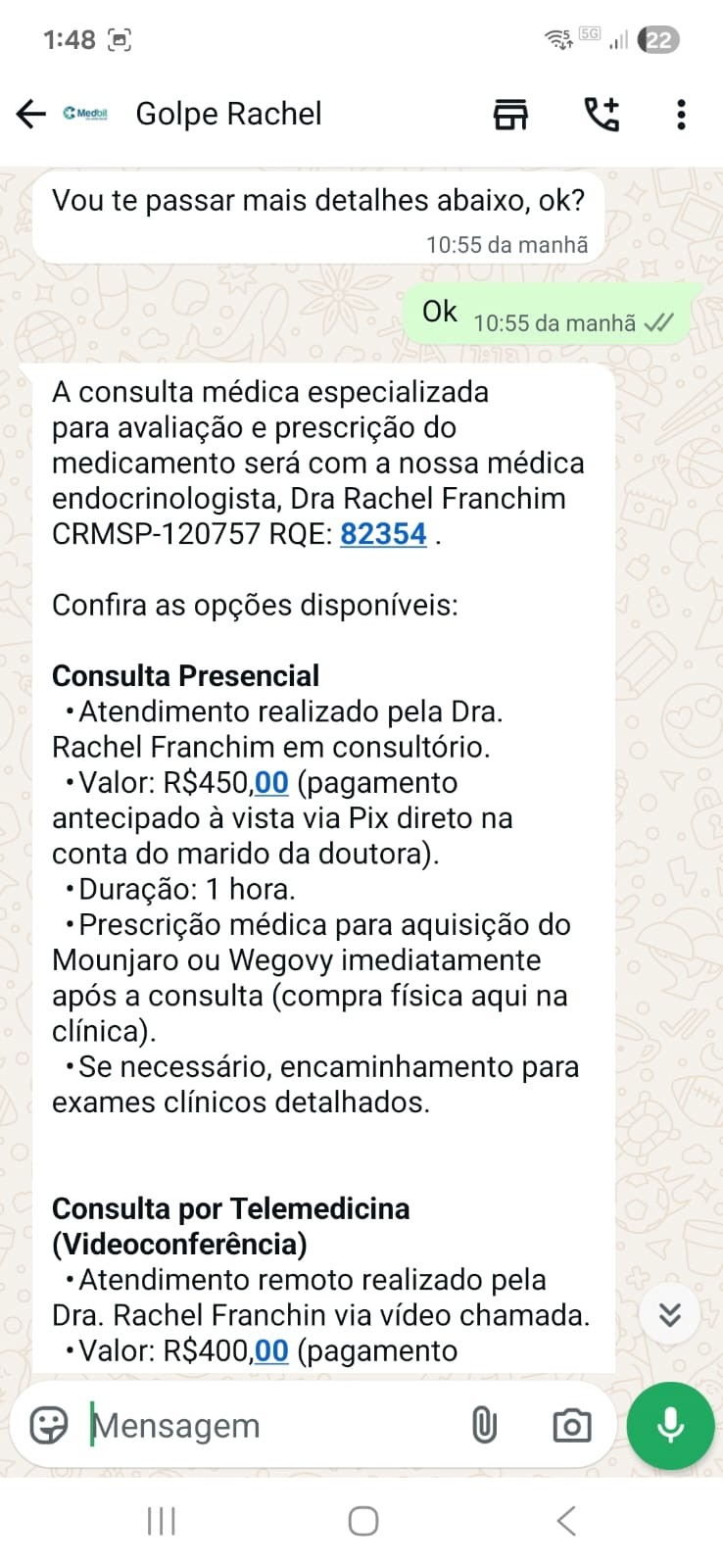Open the business catalog storefront icon

pyautogui.click(x=509, y=114)
